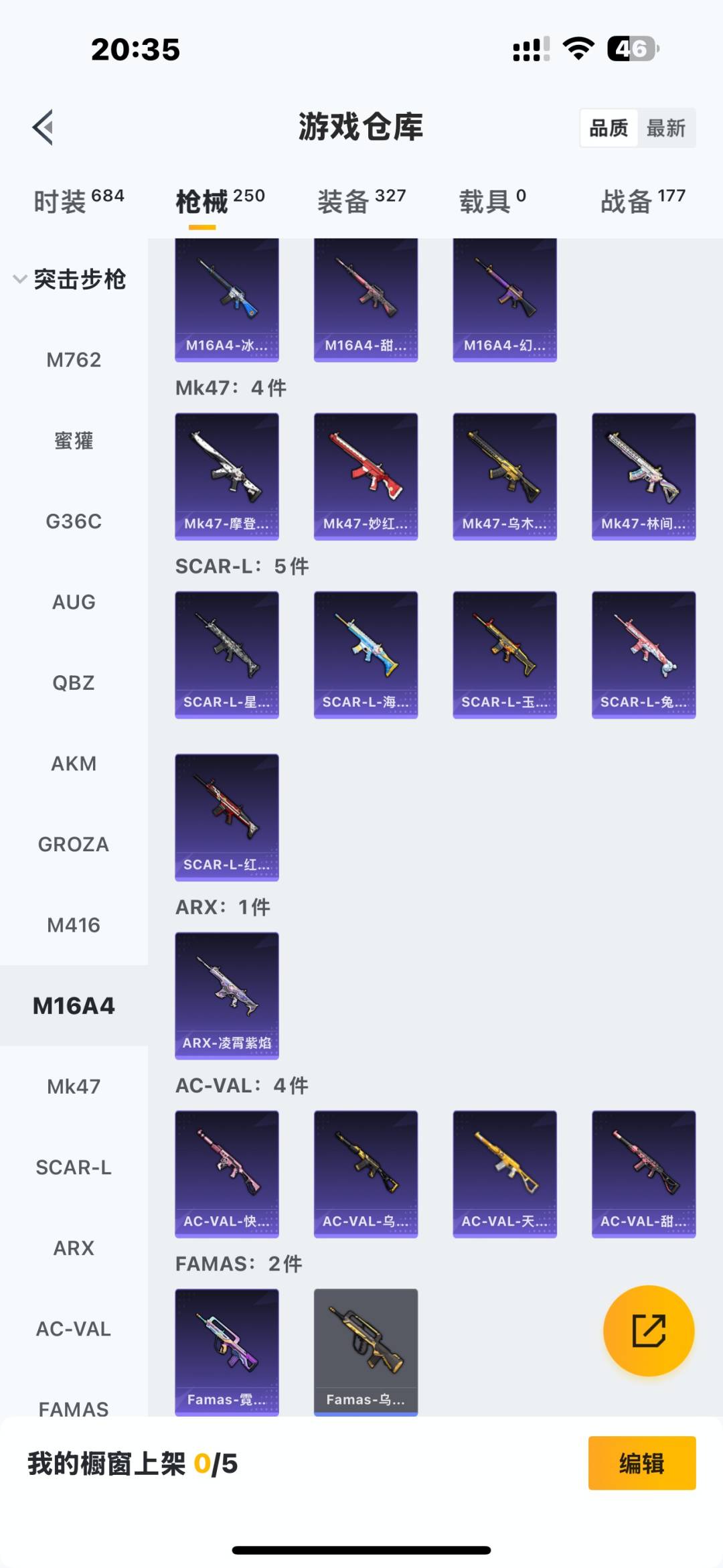Viewport: 723px width, 1568px height.
Task: Go back using the top-left arrow
Action: tap(43, 127)
